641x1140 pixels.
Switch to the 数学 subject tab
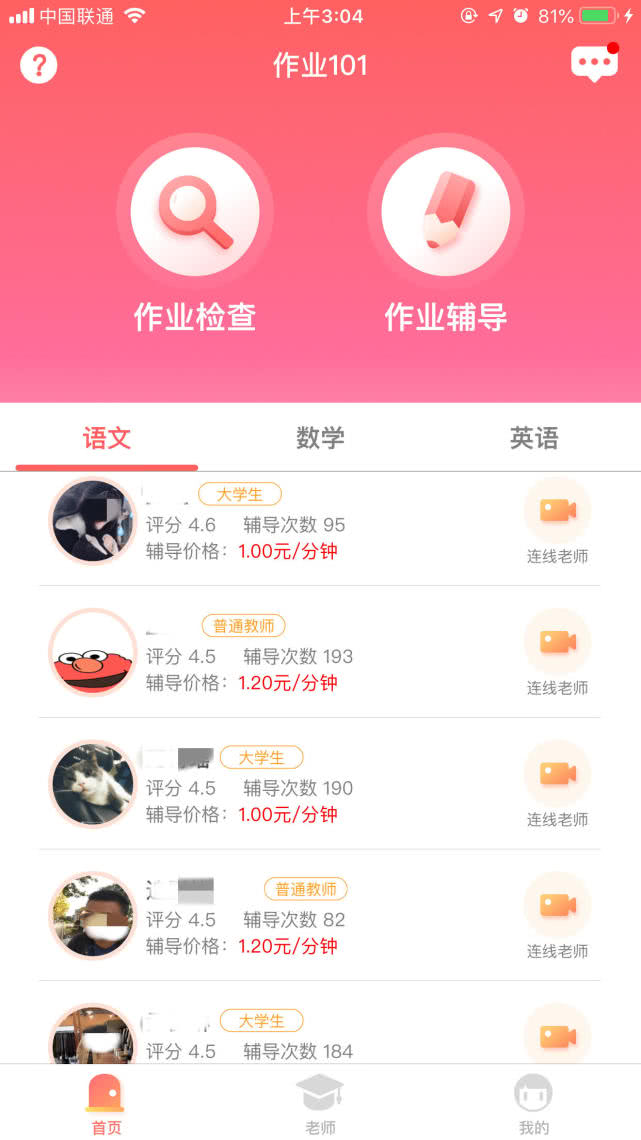click(320, 438)
